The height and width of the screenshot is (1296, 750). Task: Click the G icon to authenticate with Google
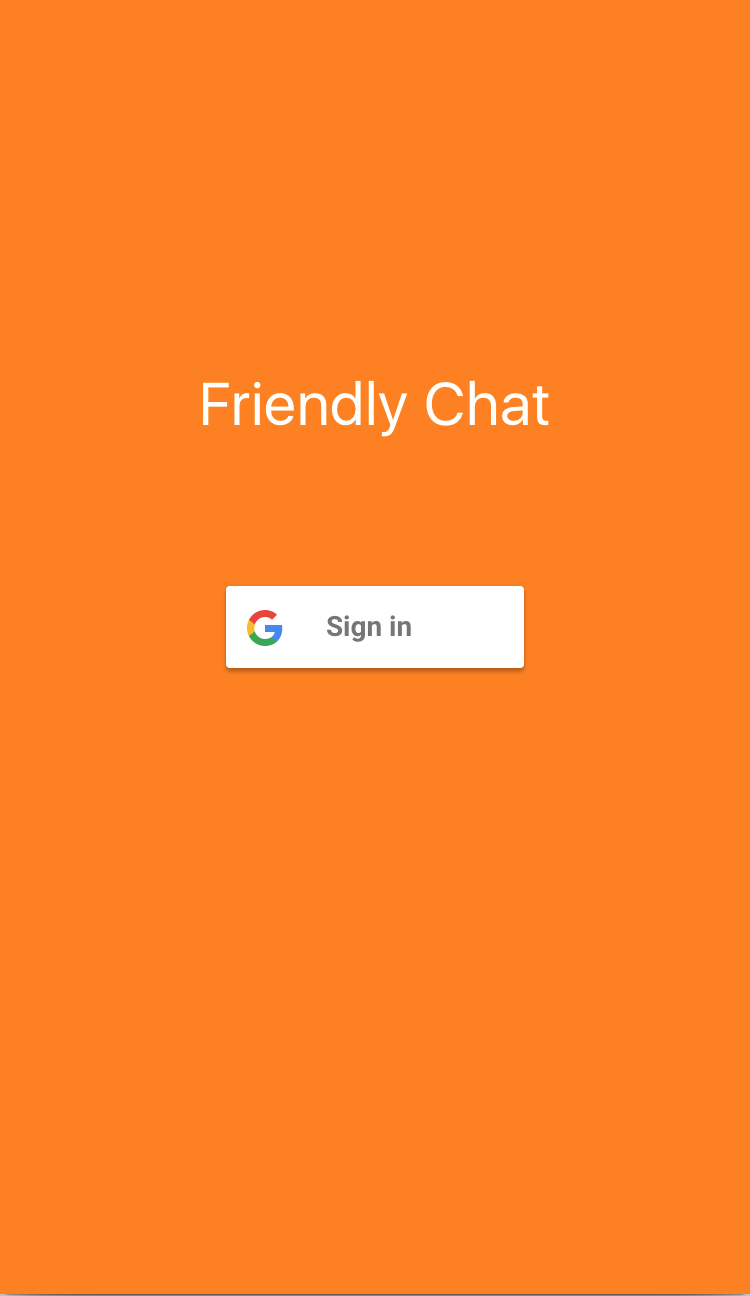pos(264,627)
